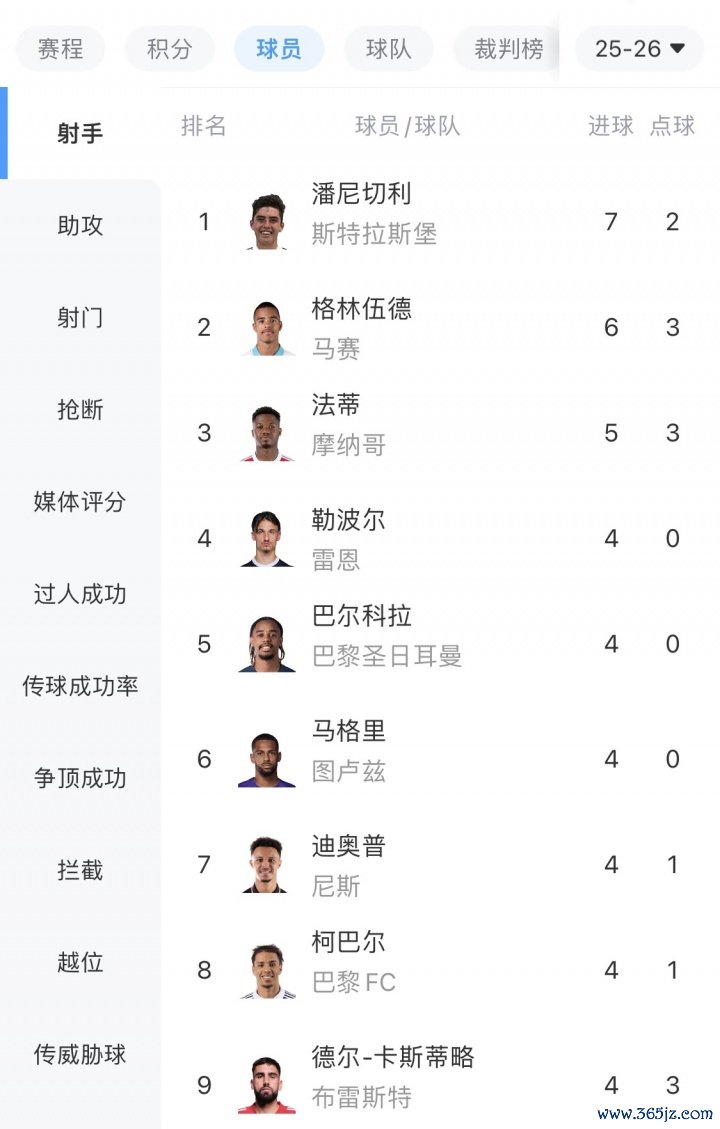The width and height of the screenshot is (720, 1129).
Task: Show the 传球成功率 ranking
Action: (80, 686)
